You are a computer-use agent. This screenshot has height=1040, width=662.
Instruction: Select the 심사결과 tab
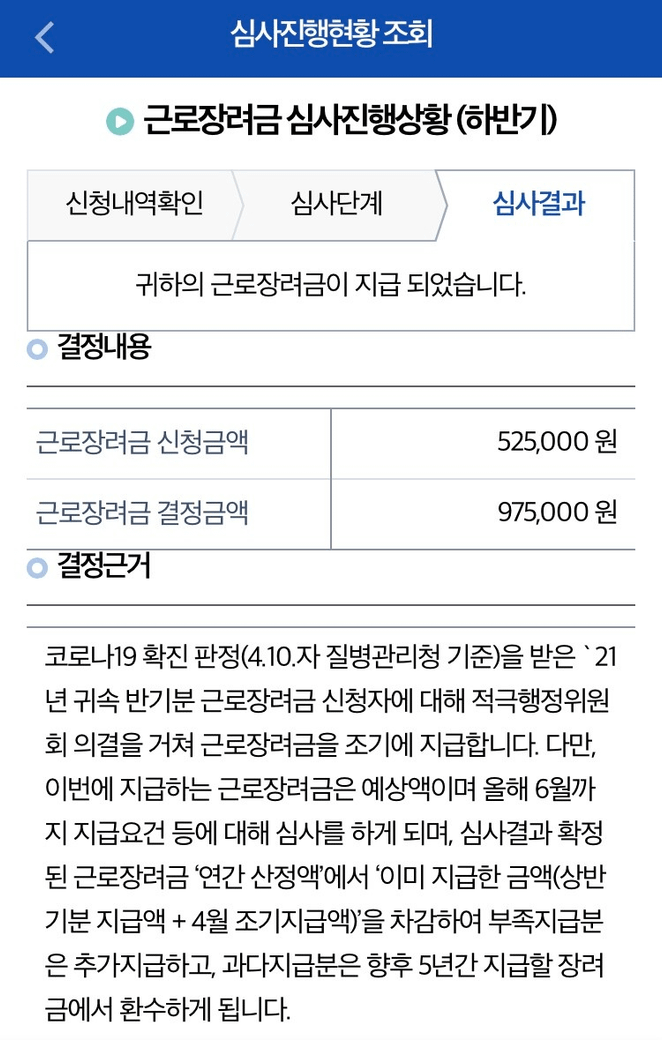pyautogui.click(x=538, y=205)
